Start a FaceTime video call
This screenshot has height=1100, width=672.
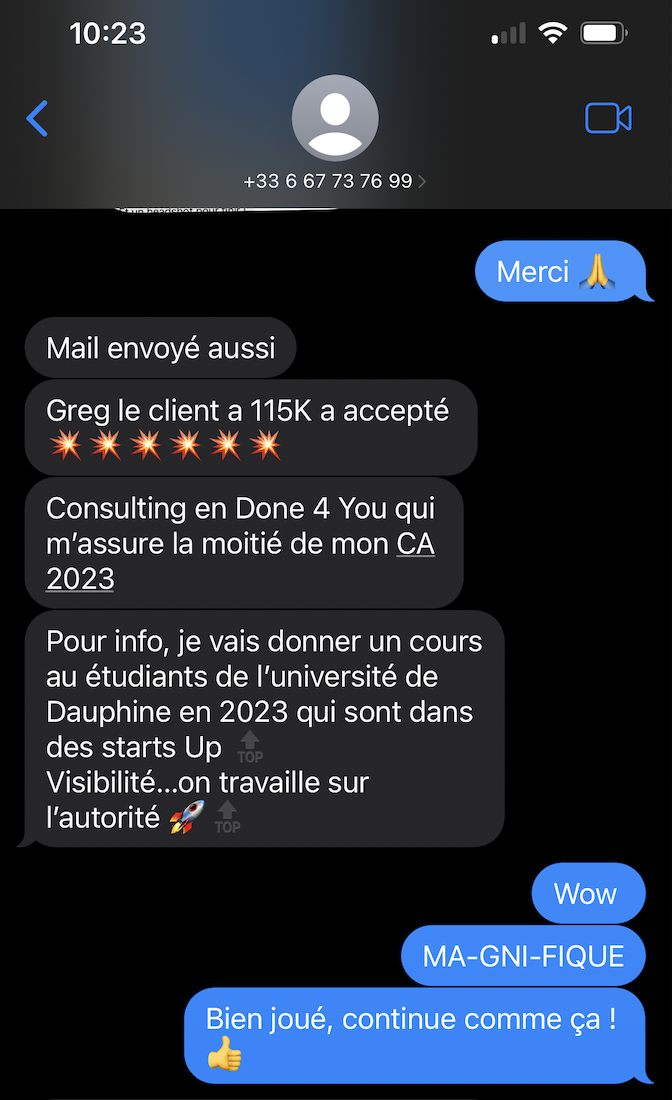(x=608, y=118)
